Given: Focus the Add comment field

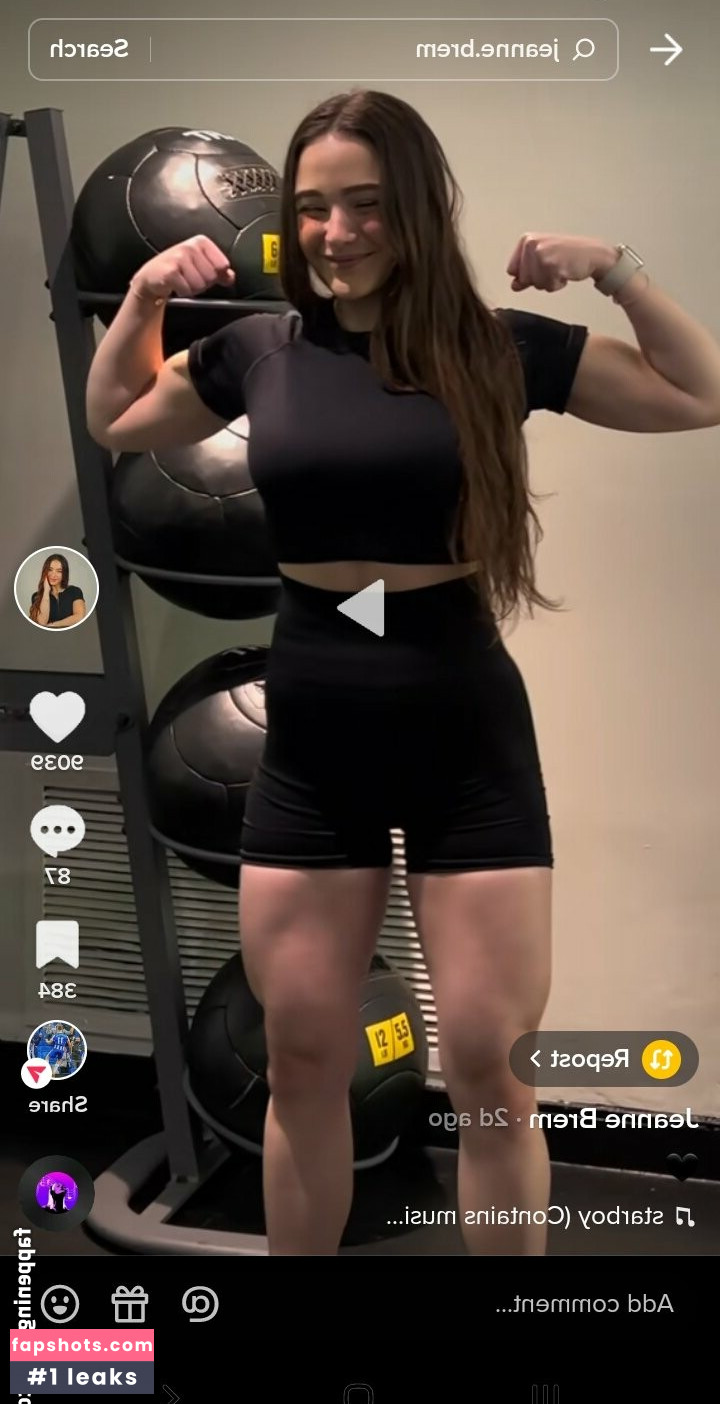Looking at the screenshot, I should [584, 1304].
